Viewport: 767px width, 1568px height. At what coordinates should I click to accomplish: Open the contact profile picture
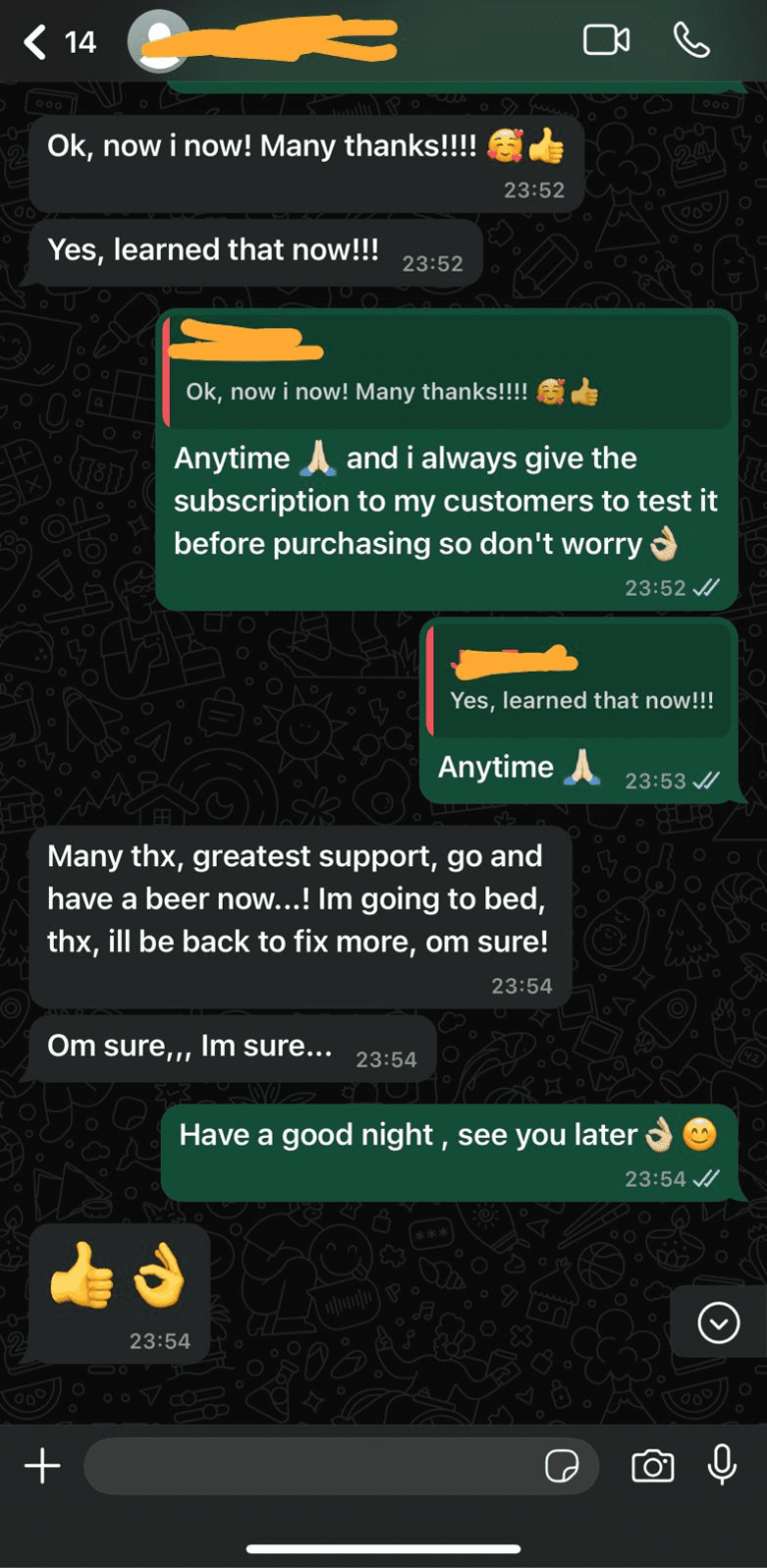156,42
